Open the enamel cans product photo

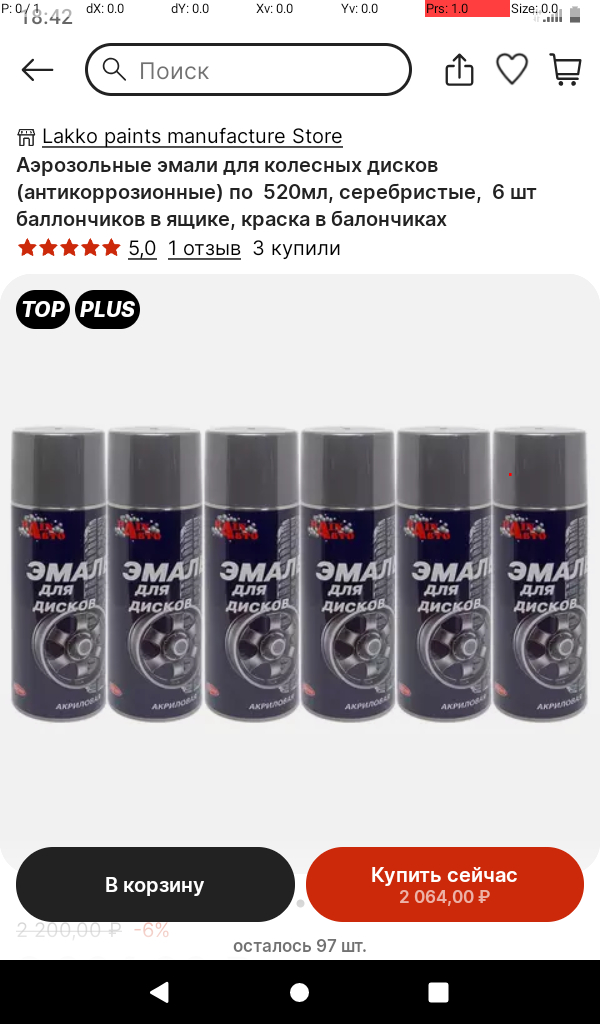click(x=300, y=575)
